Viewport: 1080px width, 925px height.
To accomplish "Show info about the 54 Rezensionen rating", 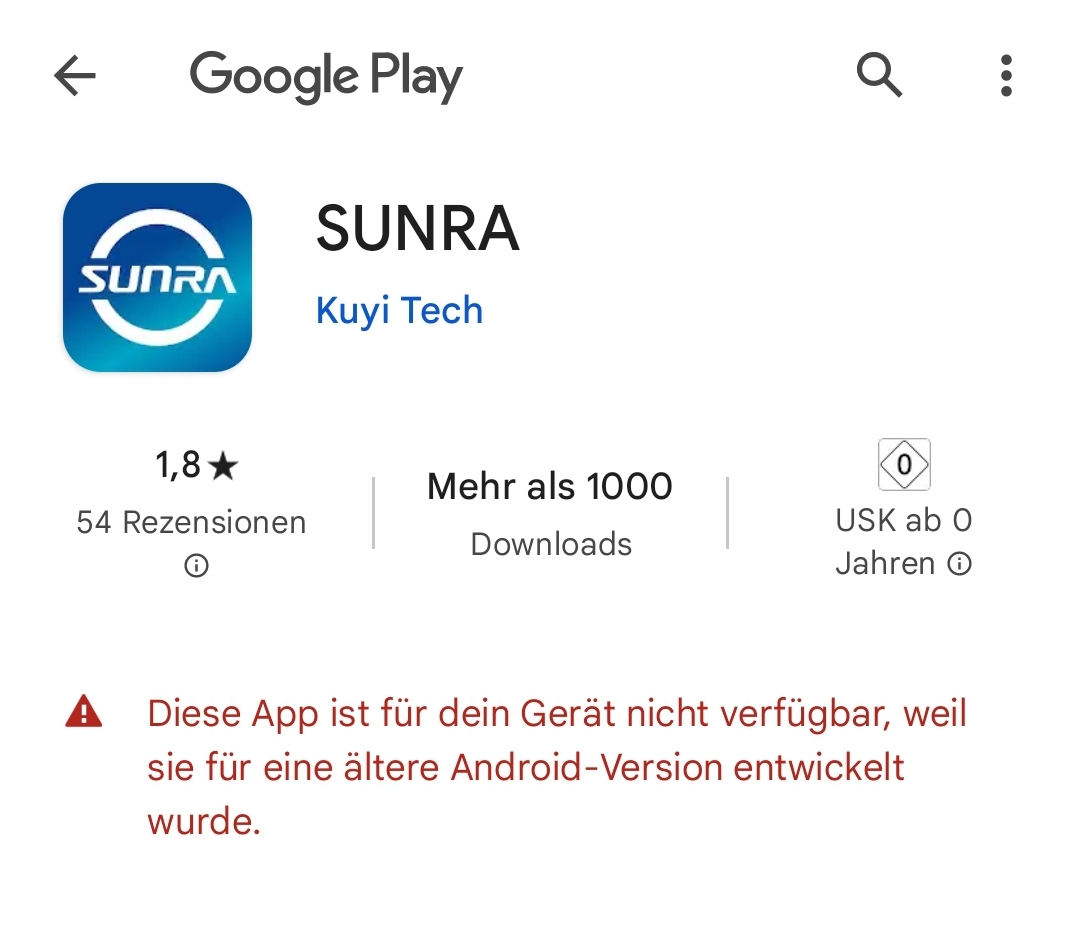I will (x=196, y=567).
